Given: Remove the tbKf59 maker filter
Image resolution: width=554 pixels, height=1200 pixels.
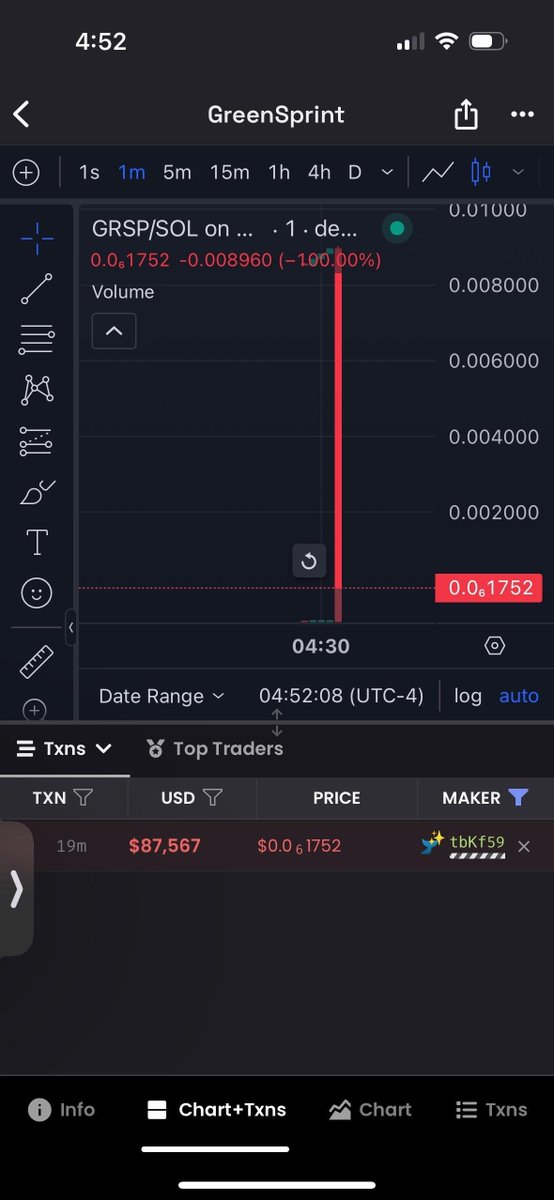Looking at the screenshot, I should [x=523, y=846].
